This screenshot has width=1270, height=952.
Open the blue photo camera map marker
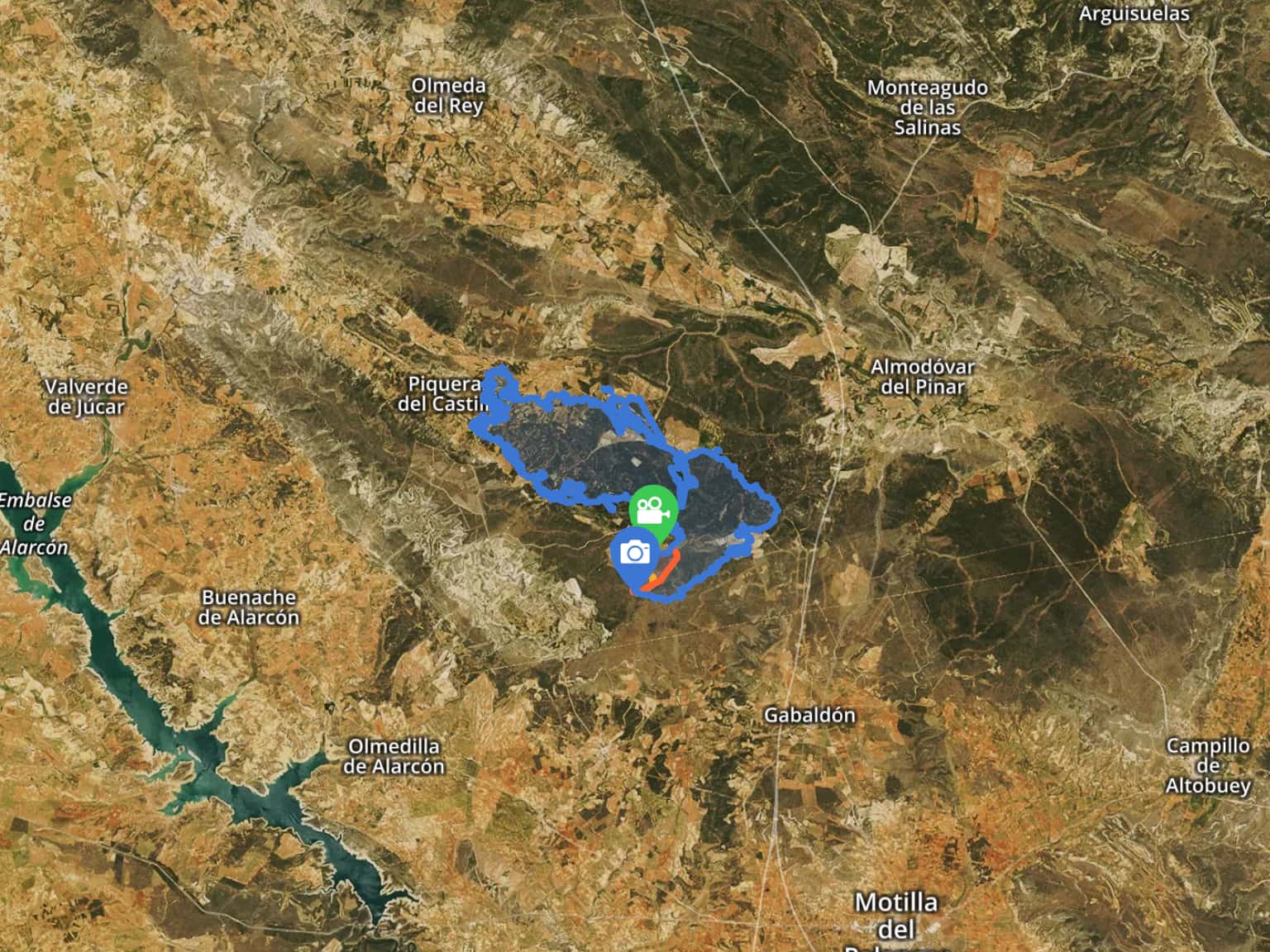[634, 552]
